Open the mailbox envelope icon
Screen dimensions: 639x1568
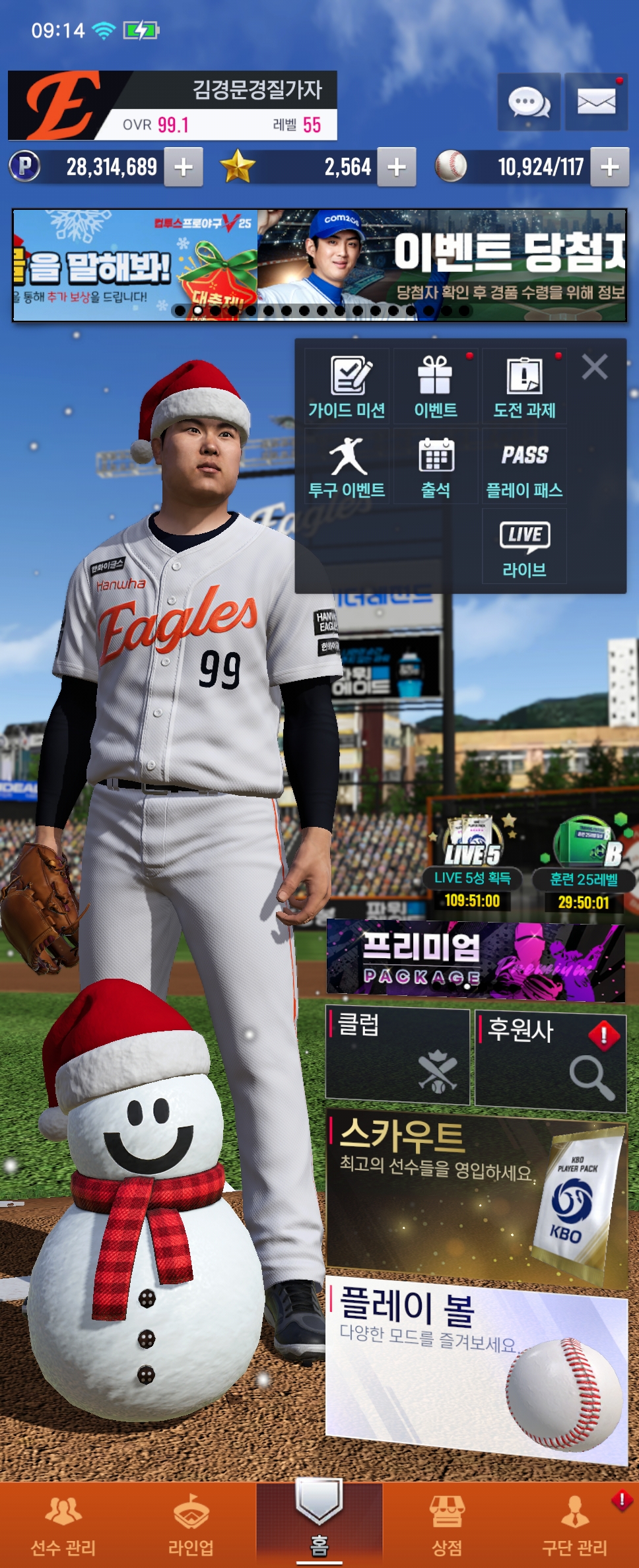[596, 102]
